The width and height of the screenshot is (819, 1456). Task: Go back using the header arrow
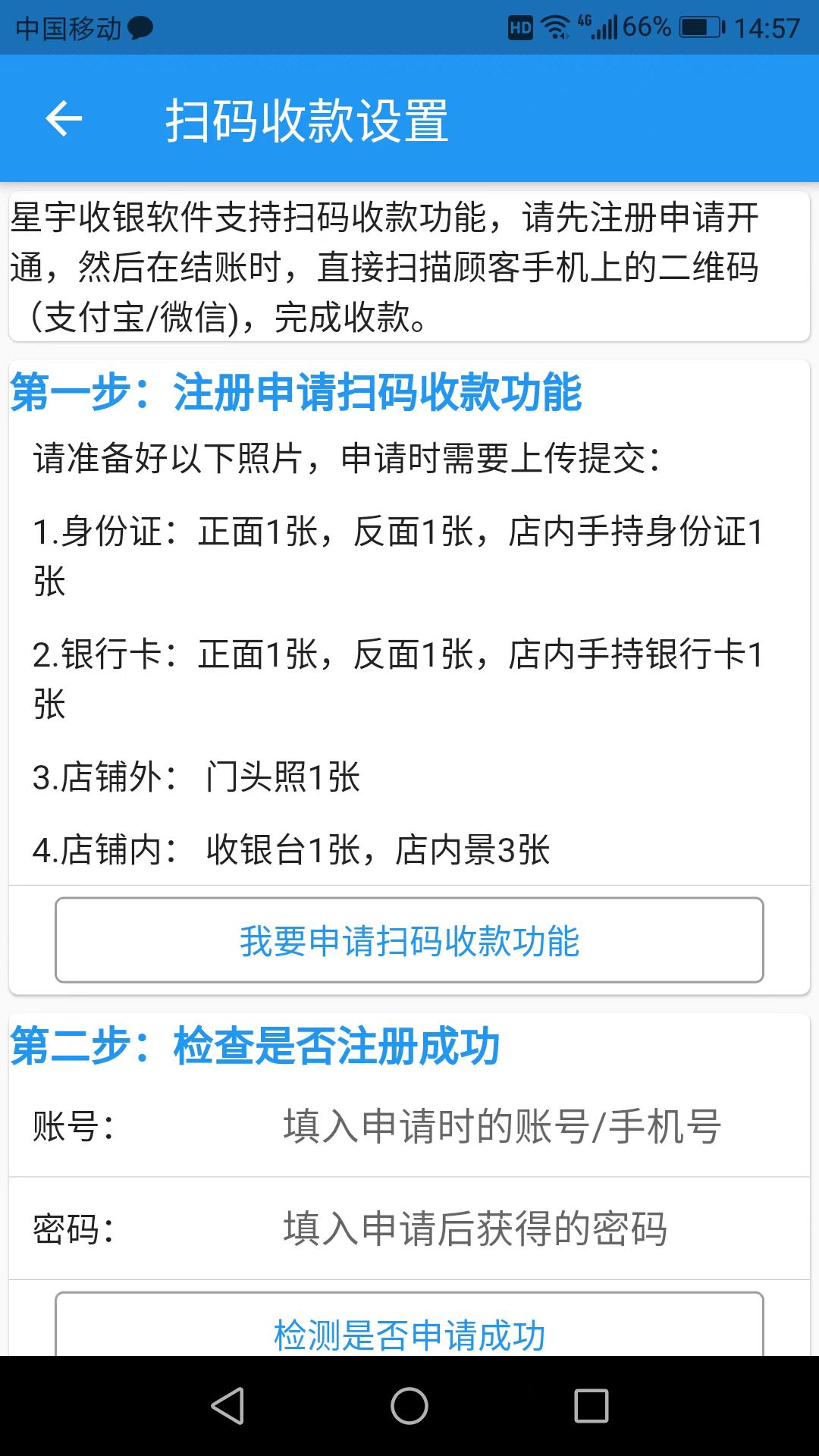coord(64,118)
